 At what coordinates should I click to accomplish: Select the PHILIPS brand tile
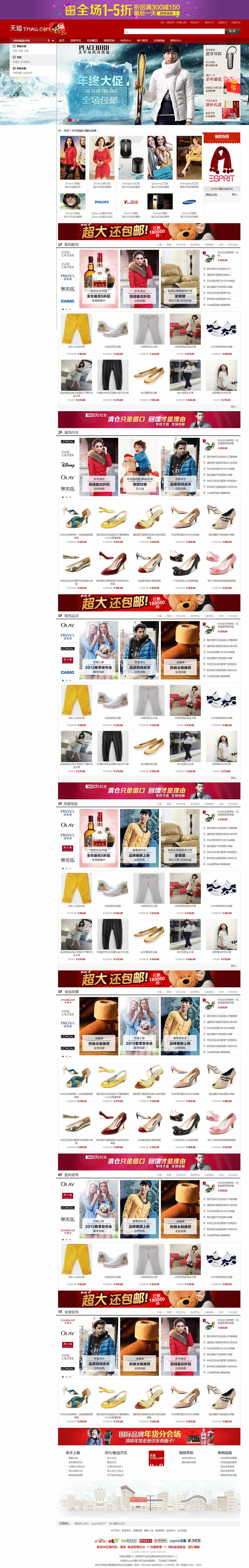point(102,202)
